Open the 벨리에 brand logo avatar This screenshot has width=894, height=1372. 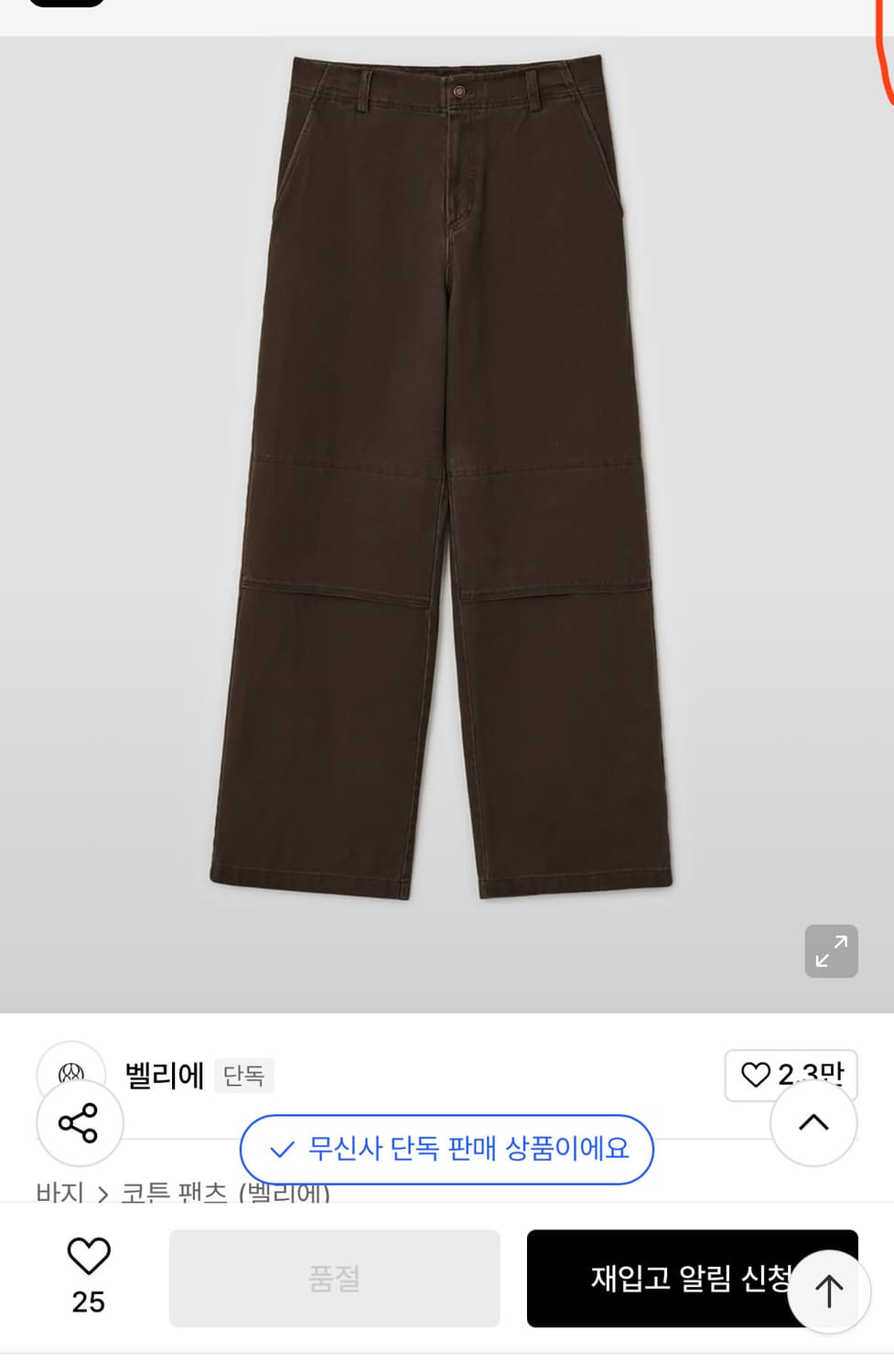click(72, 1072)
